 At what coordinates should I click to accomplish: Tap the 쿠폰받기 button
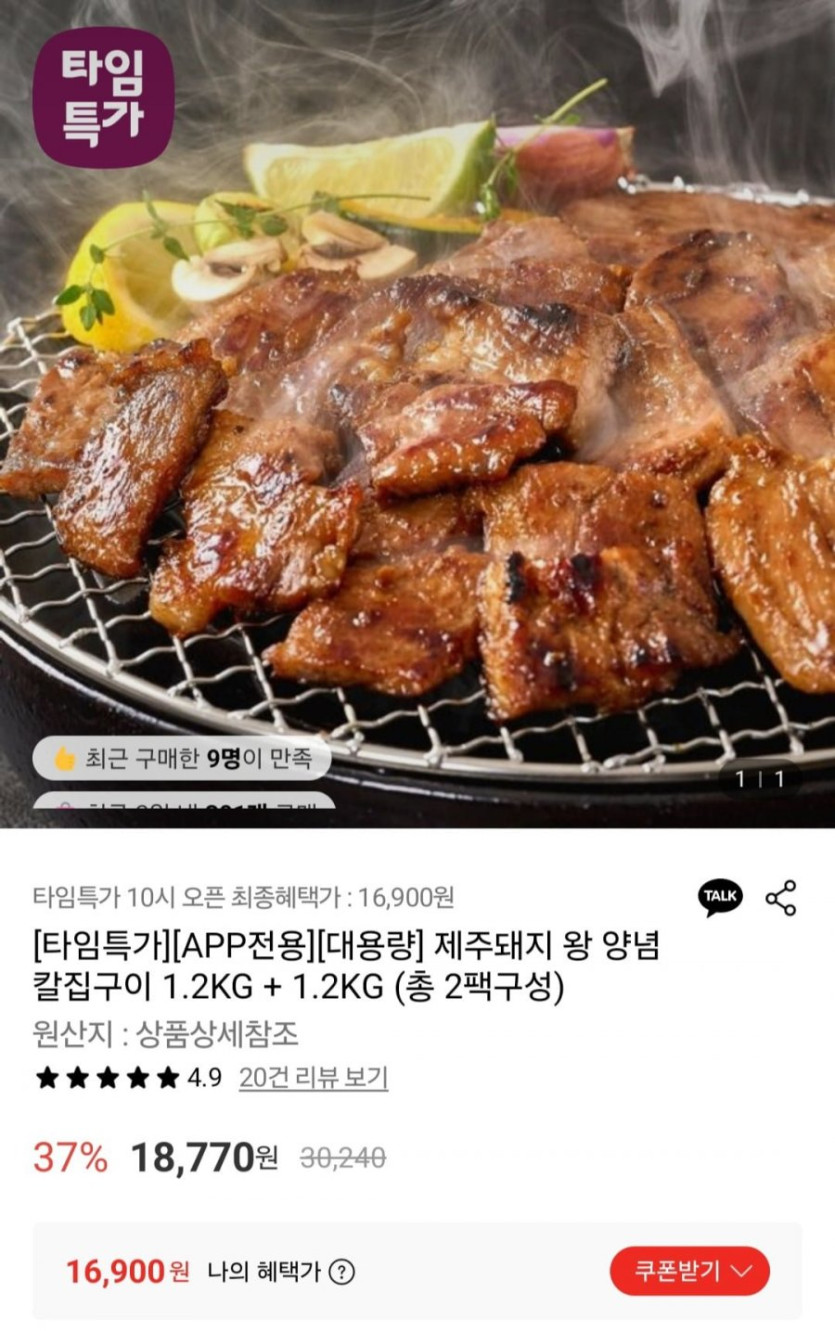click(690, 1271)
